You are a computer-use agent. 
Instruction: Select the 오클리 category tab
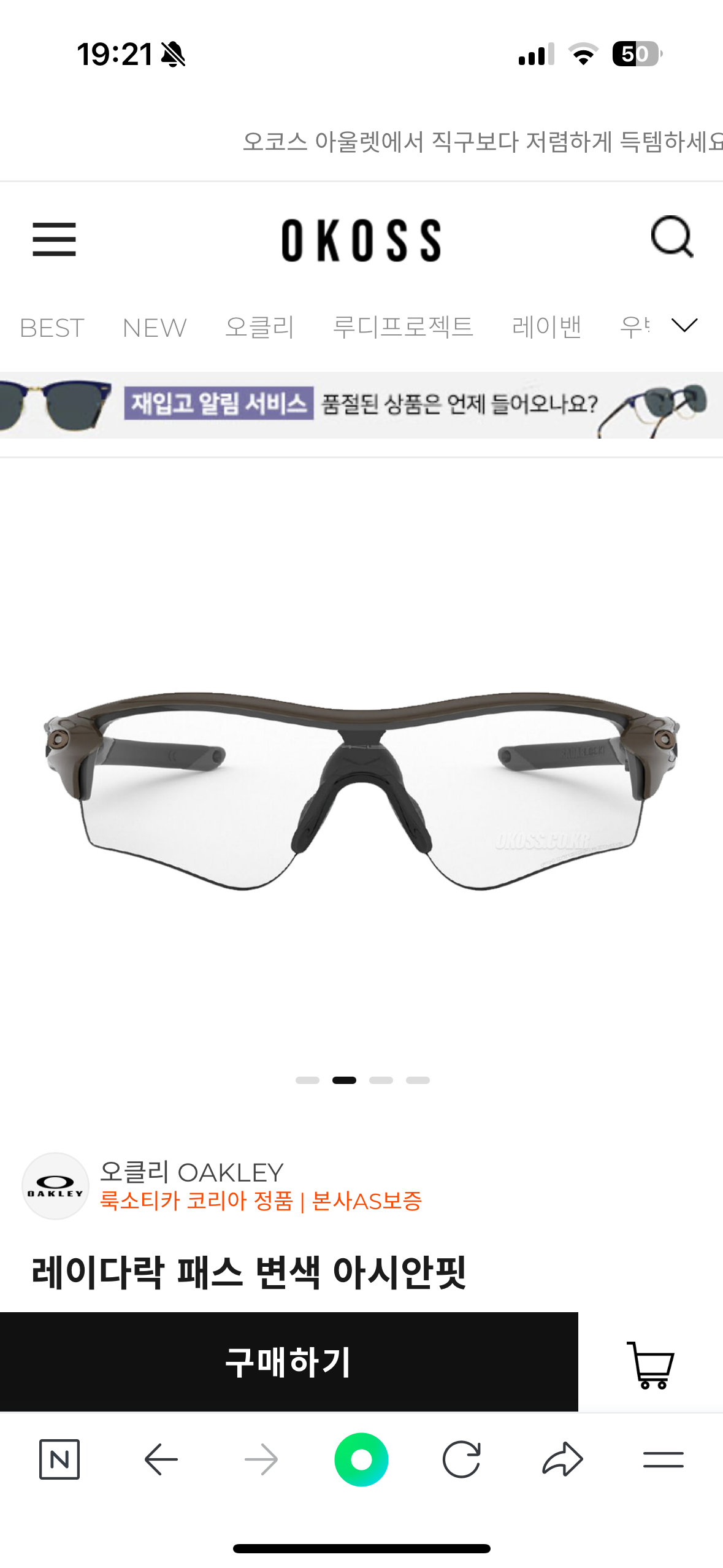pyautogui.click(x=259, y=328)
